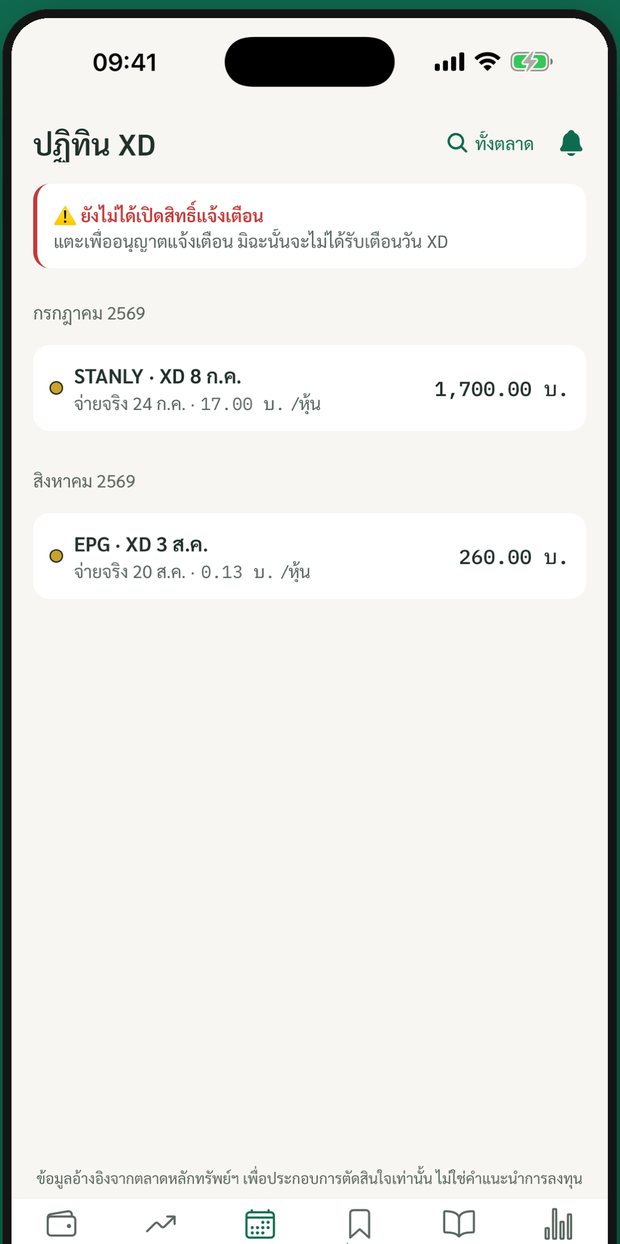
Task: Select the calendar tab
Action: (x=260, y=1224)
